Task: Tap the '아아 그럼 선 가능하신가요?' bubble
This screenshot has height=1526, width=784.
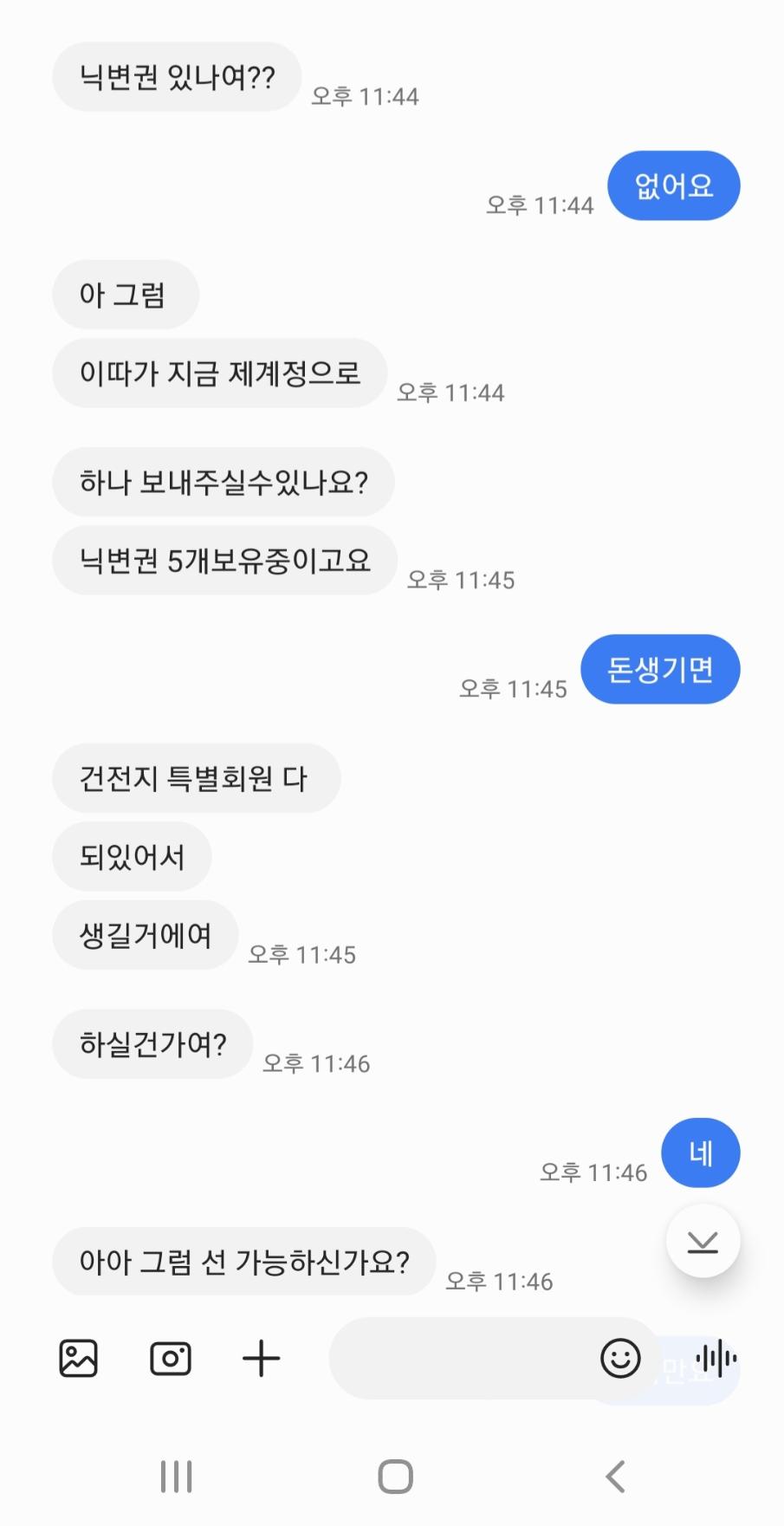Action: click(x=243, y=1263)
